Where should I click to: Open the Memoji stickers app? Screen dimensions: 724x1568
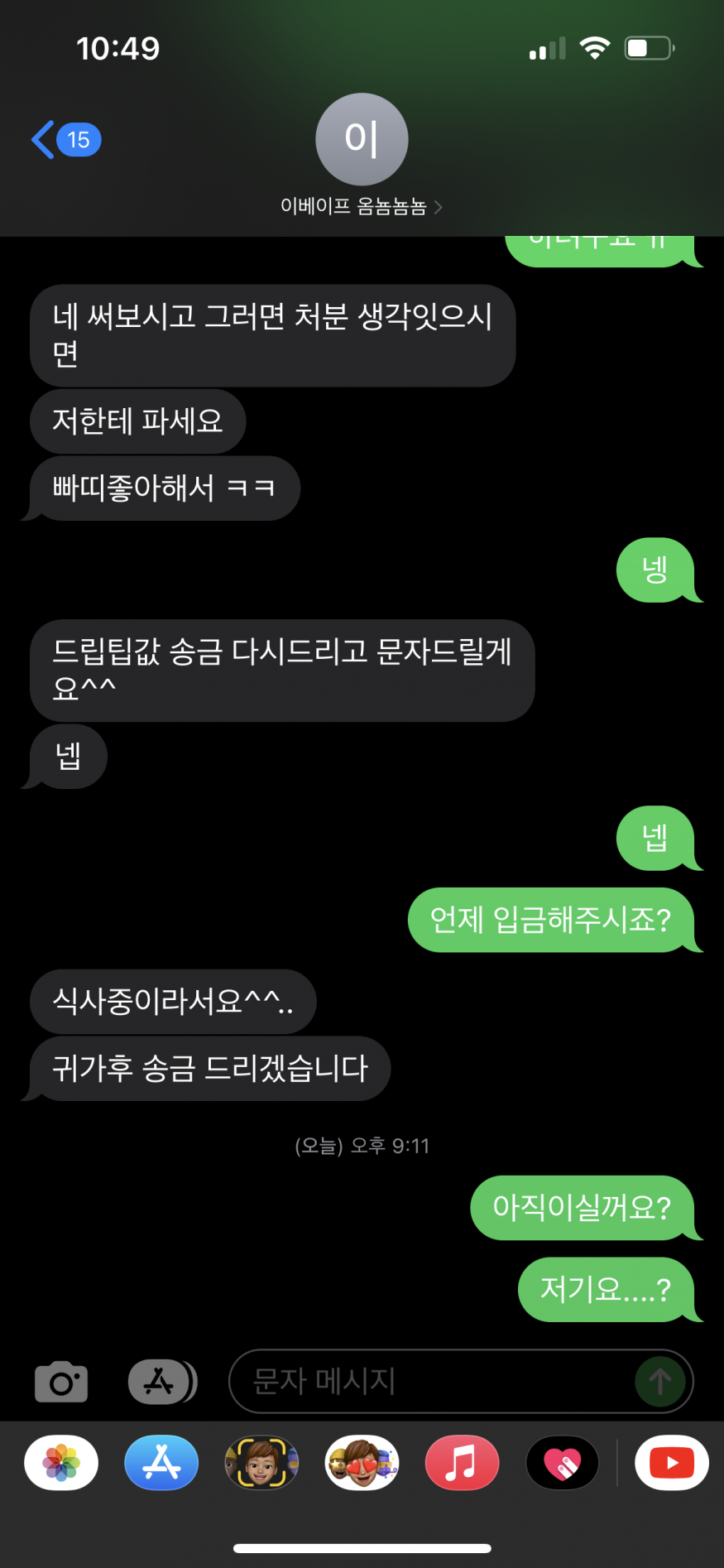[362, 1463]
